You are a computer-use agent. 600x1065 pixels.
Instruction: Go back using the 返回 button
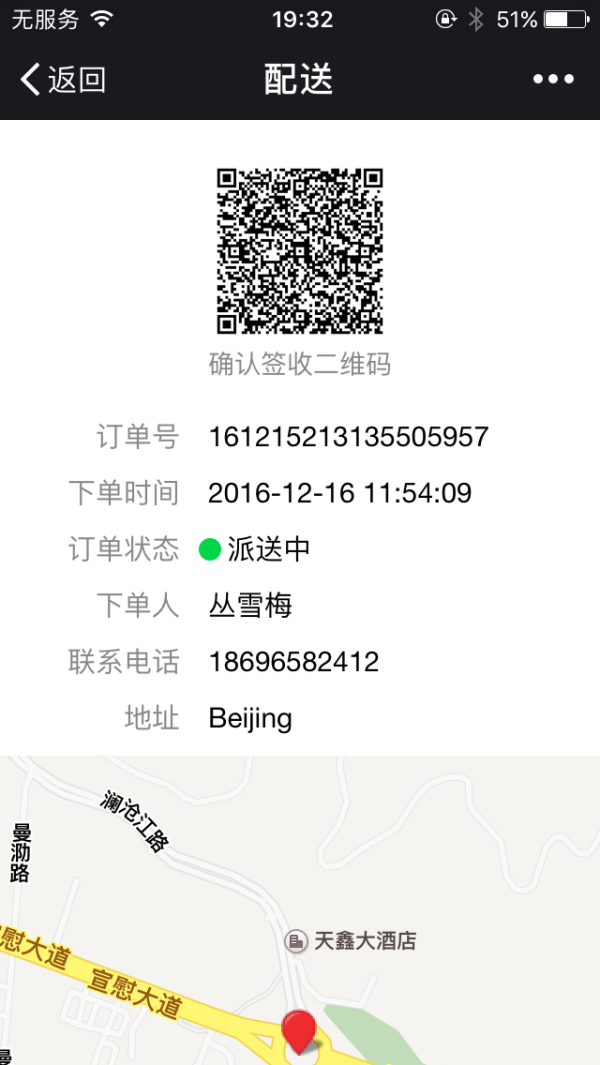[x=63, y=79]
